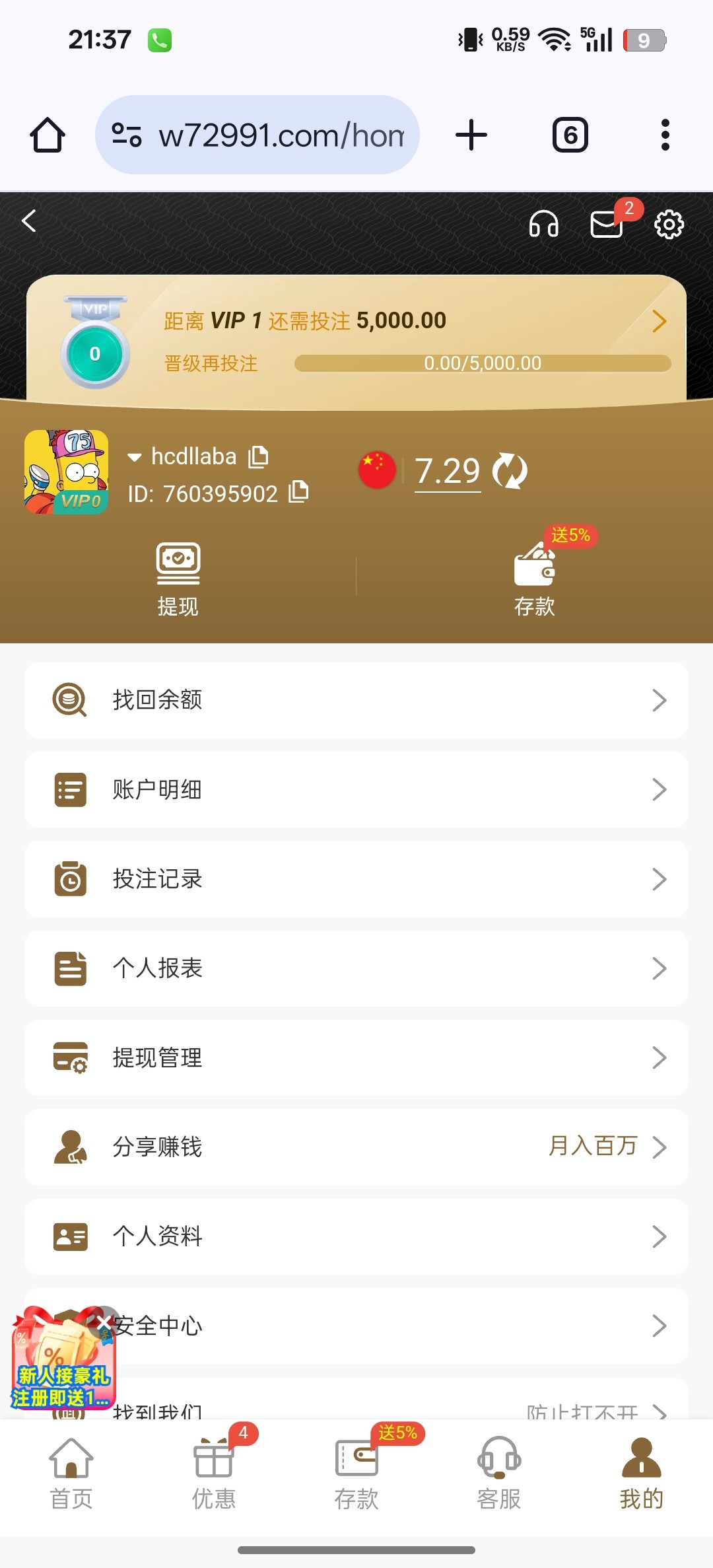
Task: Go back using the top-left arrow
Action: point(29,221)
